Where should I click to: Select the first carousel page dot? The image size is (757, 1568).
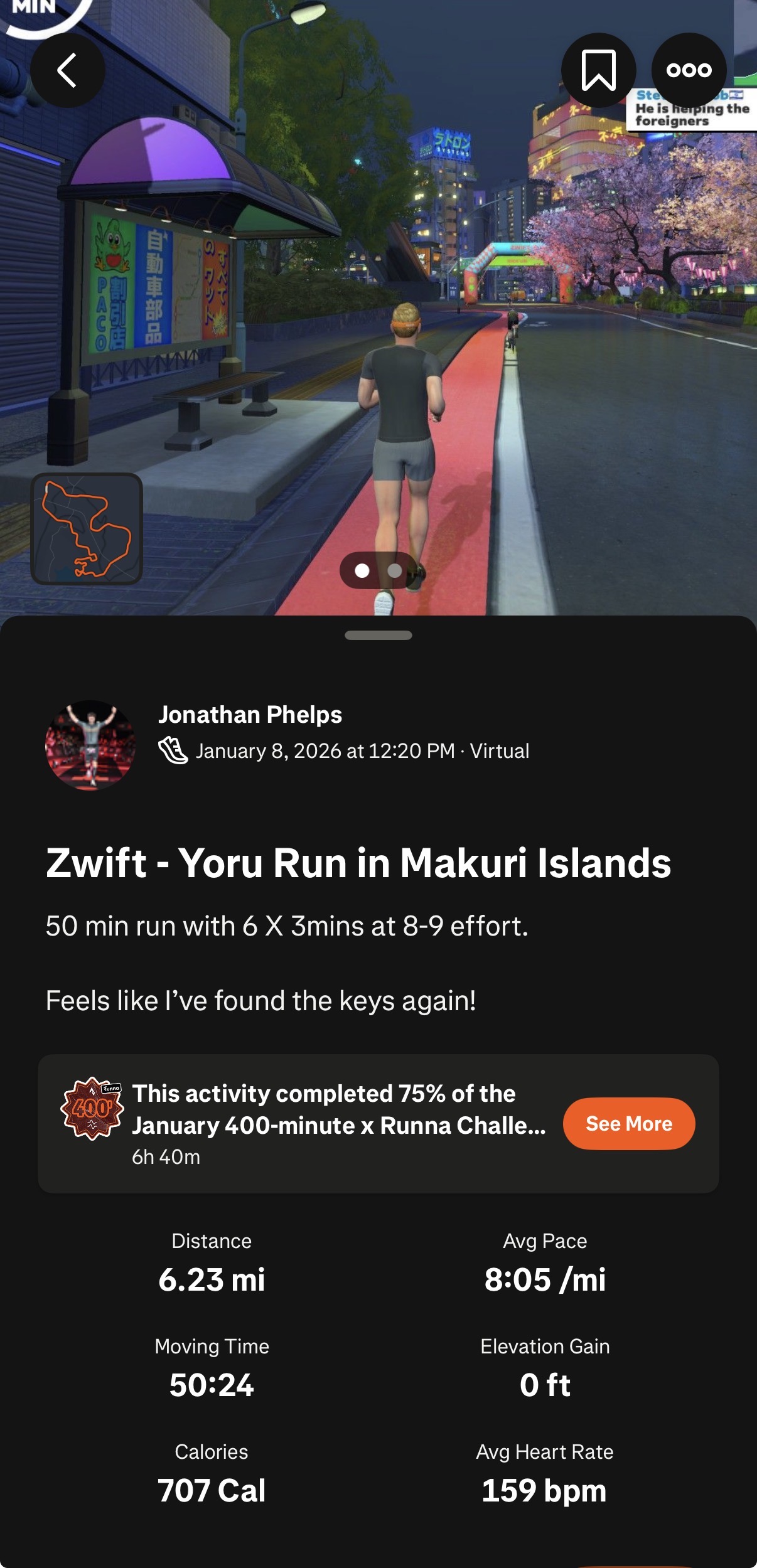(x=363, y=572)
